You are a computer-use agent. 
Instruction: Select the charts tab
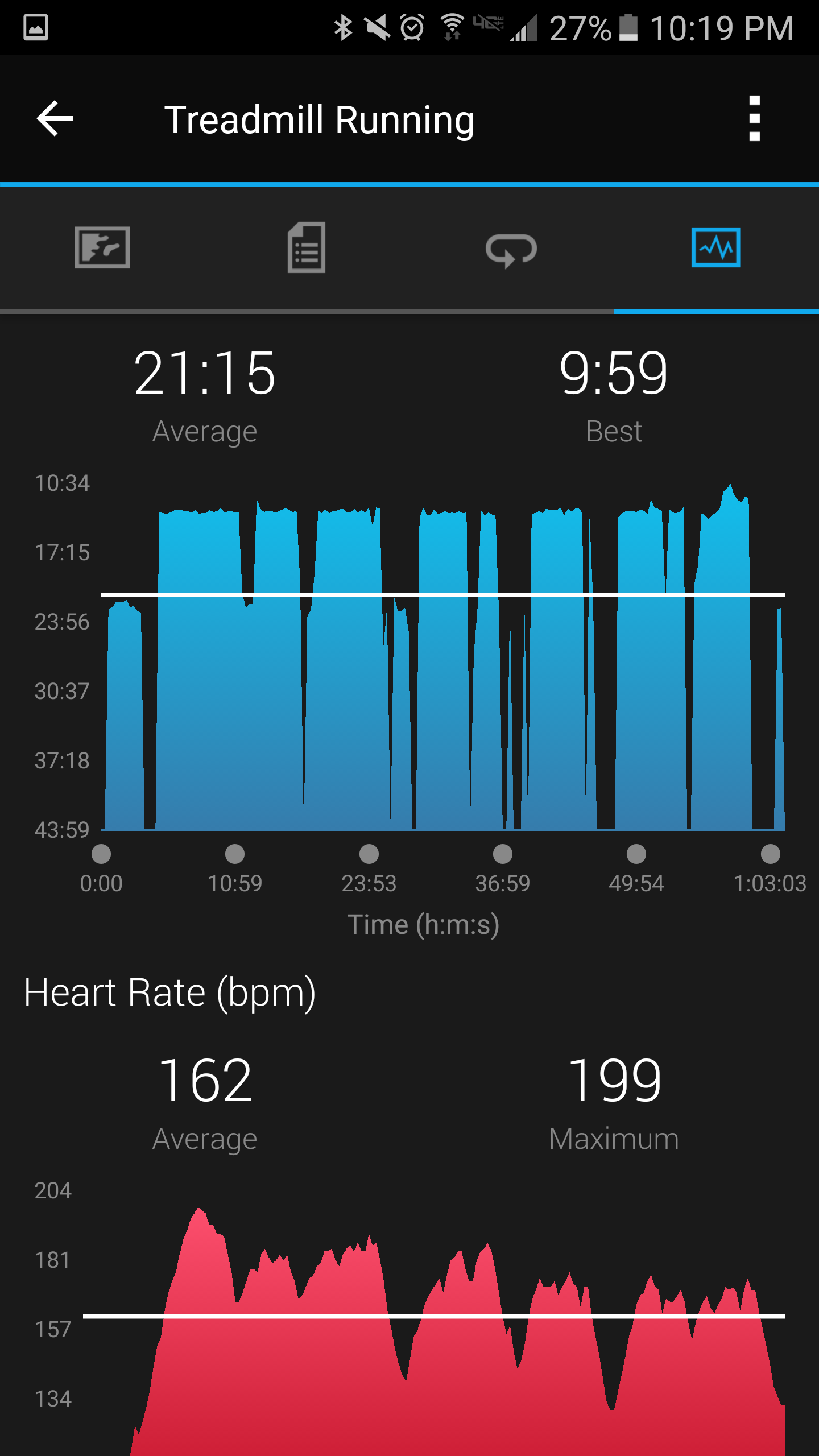(716, 247)
